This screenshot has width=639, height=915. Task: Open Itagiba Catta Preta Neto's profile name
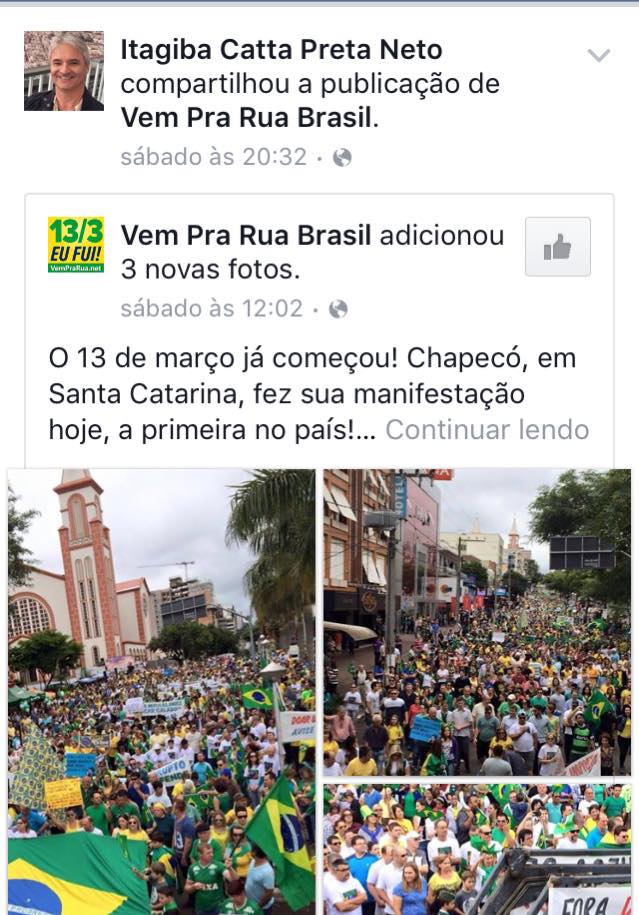(281, 50)
